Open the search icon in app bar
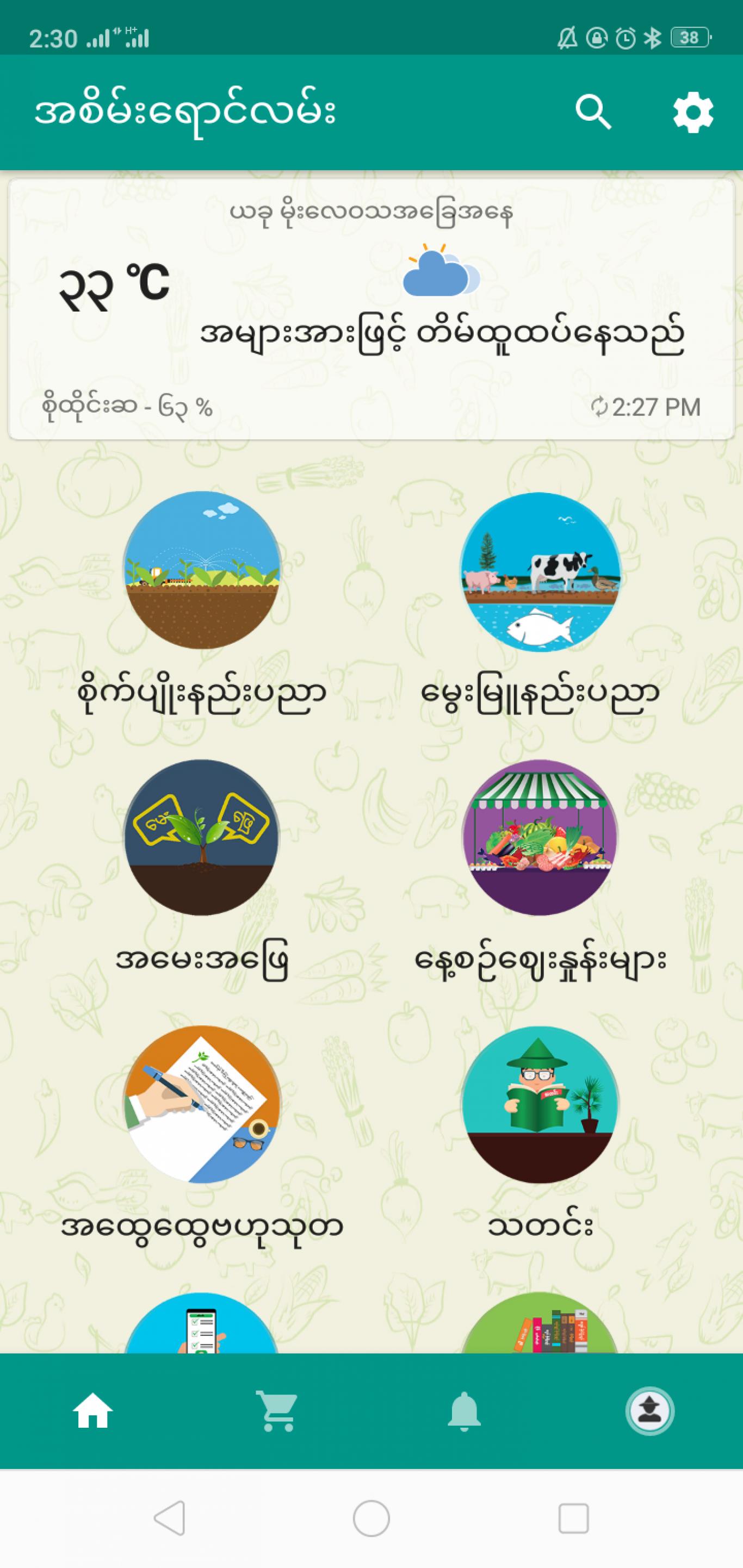Viewport: 743px width, 1568px height. [x=593, y=113]
